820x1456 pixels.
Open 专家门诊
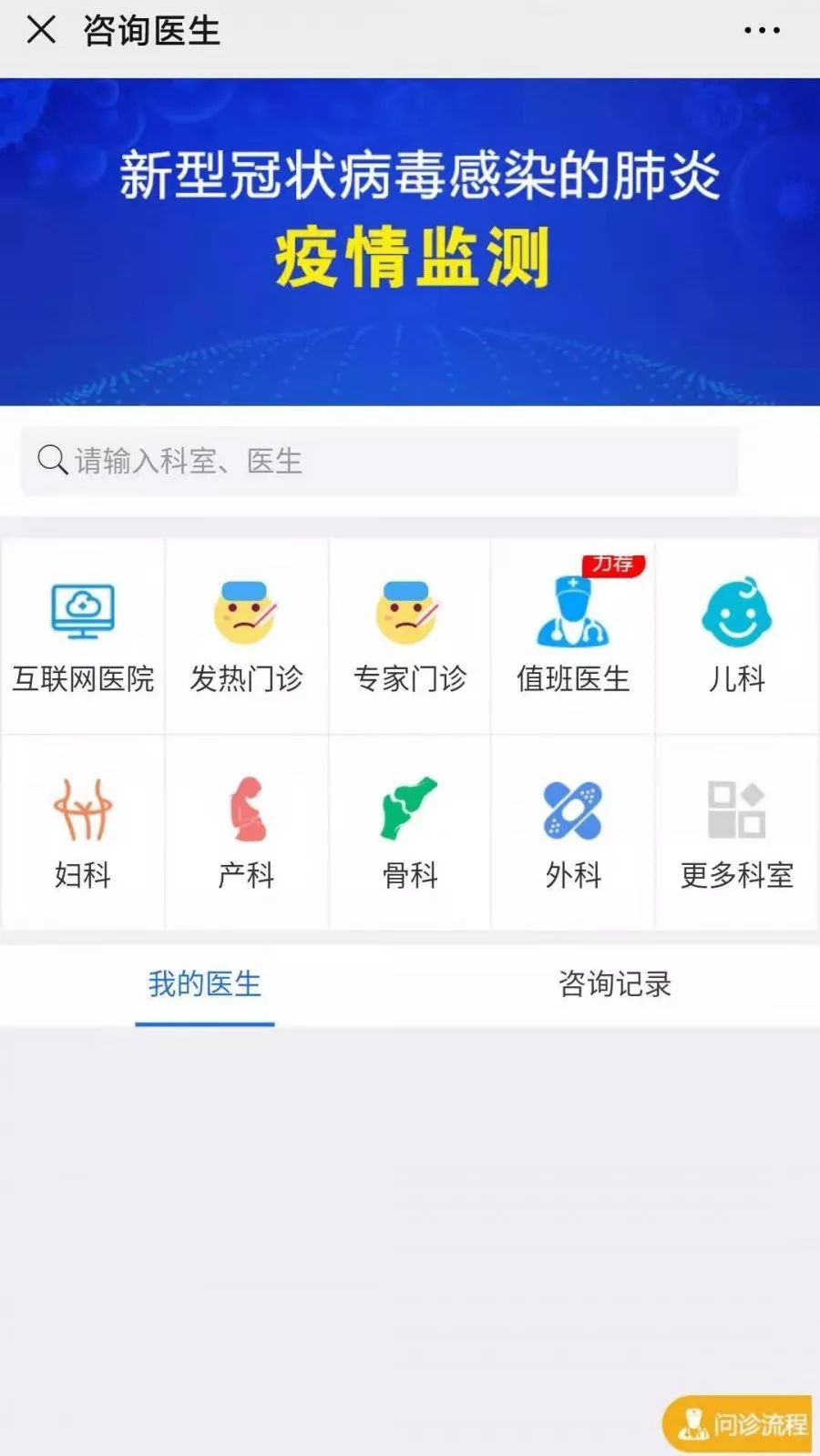point(410,636)
